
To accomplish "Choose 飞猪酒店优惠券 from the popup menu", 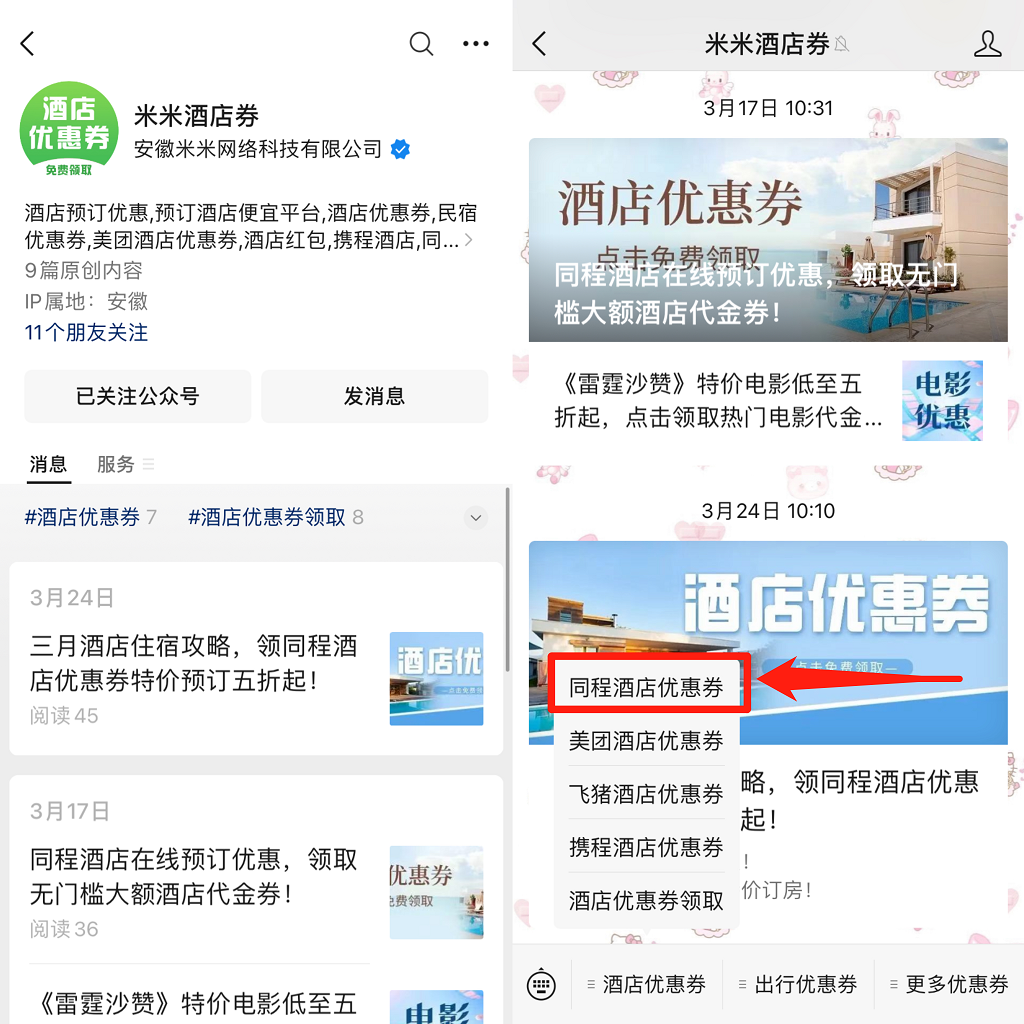I will click(x=646, y=794).
